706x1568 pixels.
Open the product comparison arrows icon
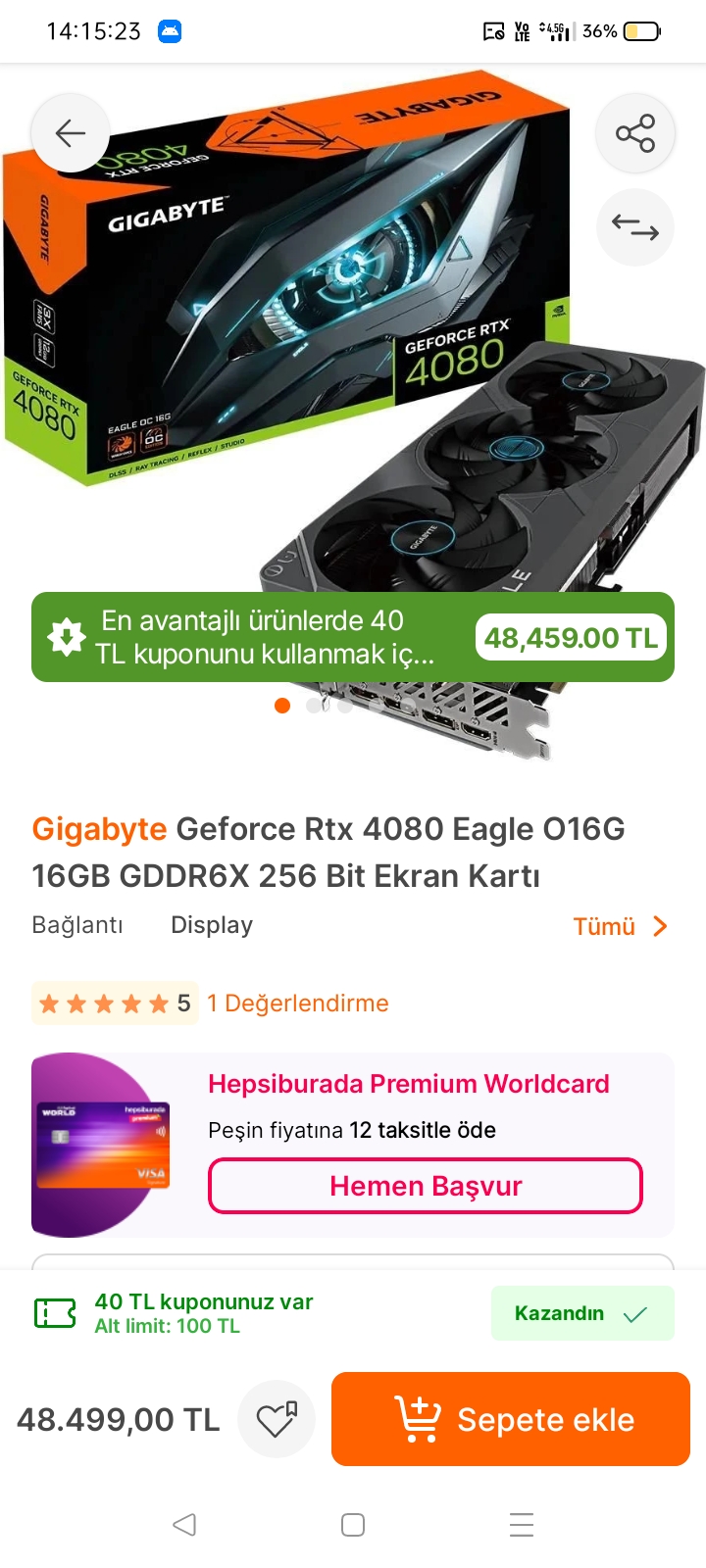pyautogui.click(x=635, y=227)
